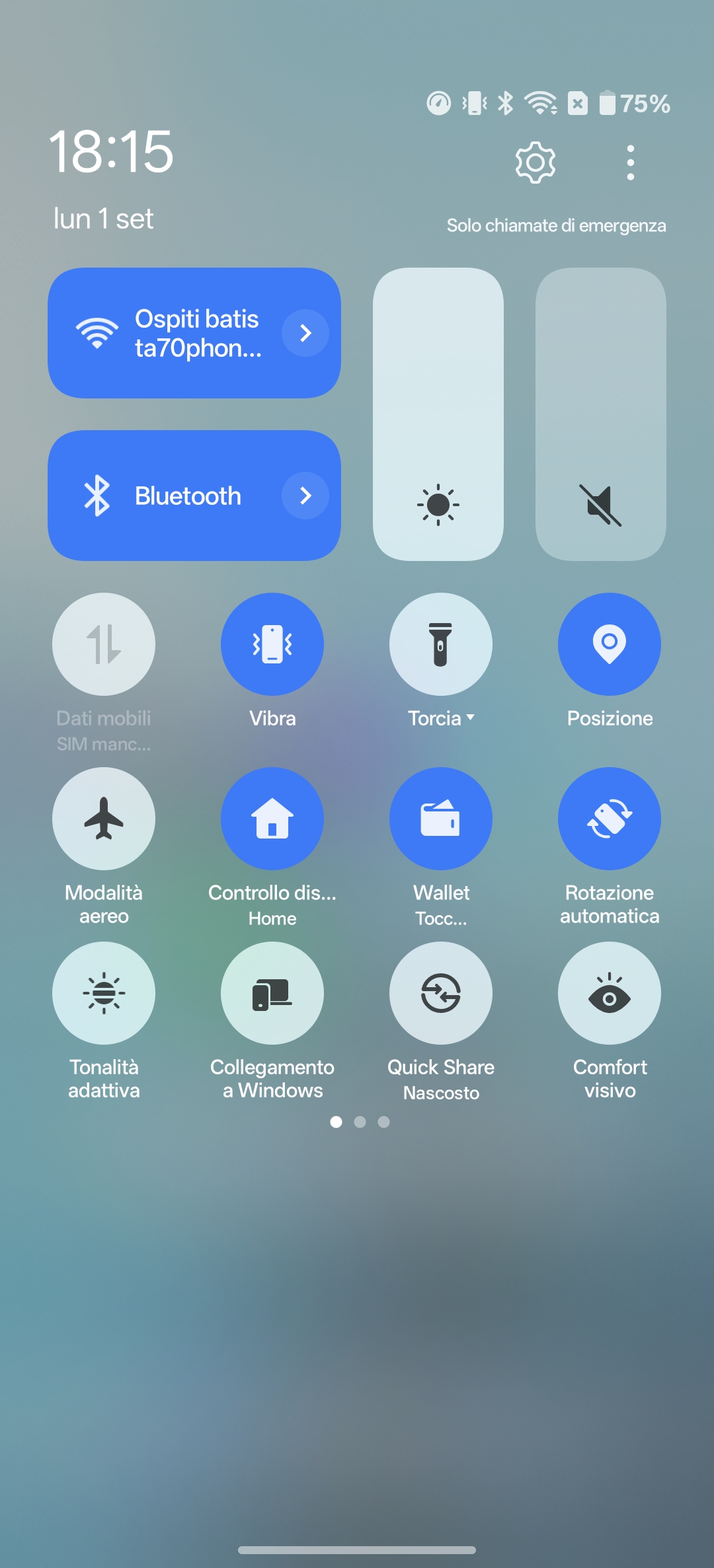Turn on the Torcia flashlight
Screen dimensions: 714x1568
441,644
